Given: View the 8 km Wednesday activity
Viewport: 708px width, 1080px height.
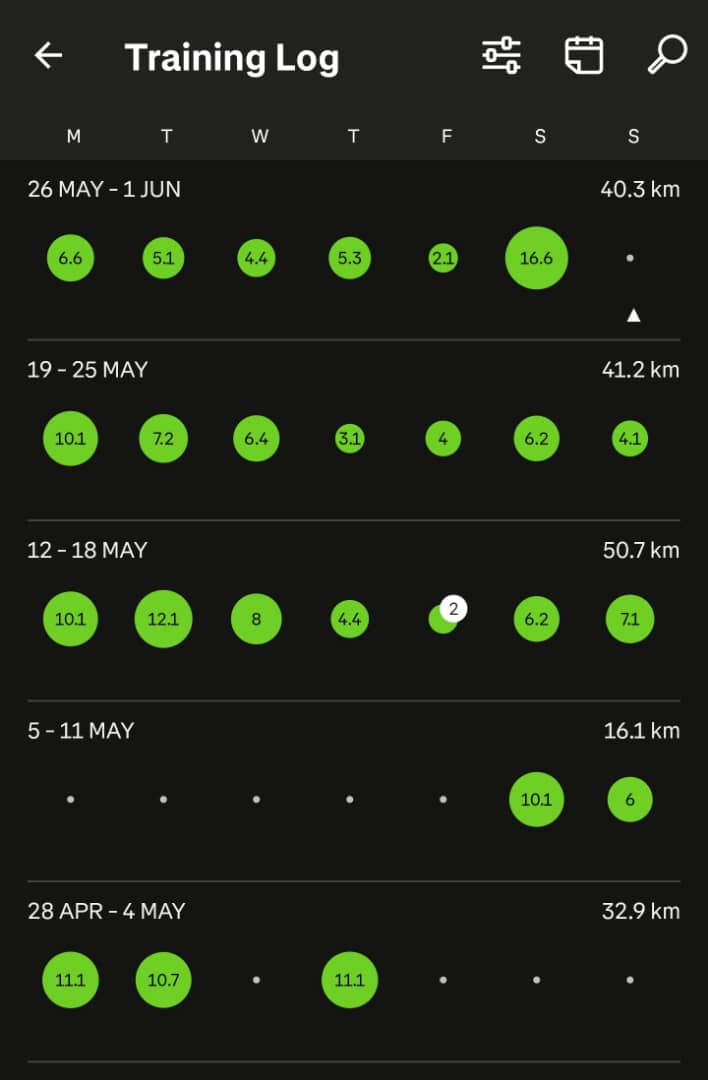Looking at the screenshot, I should [x=256, y=619].
